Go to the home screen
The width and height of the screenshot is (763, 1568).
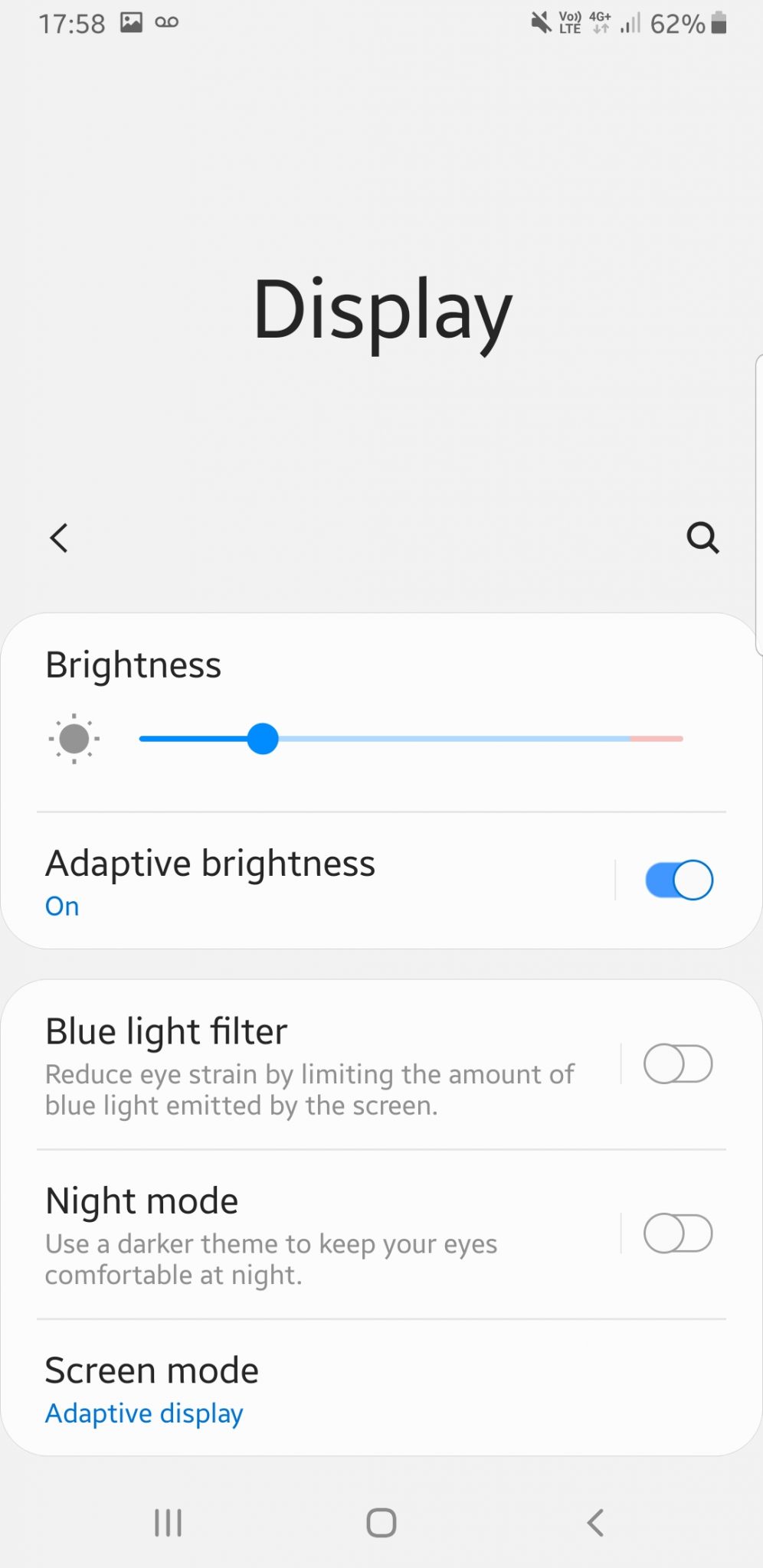381,1522
